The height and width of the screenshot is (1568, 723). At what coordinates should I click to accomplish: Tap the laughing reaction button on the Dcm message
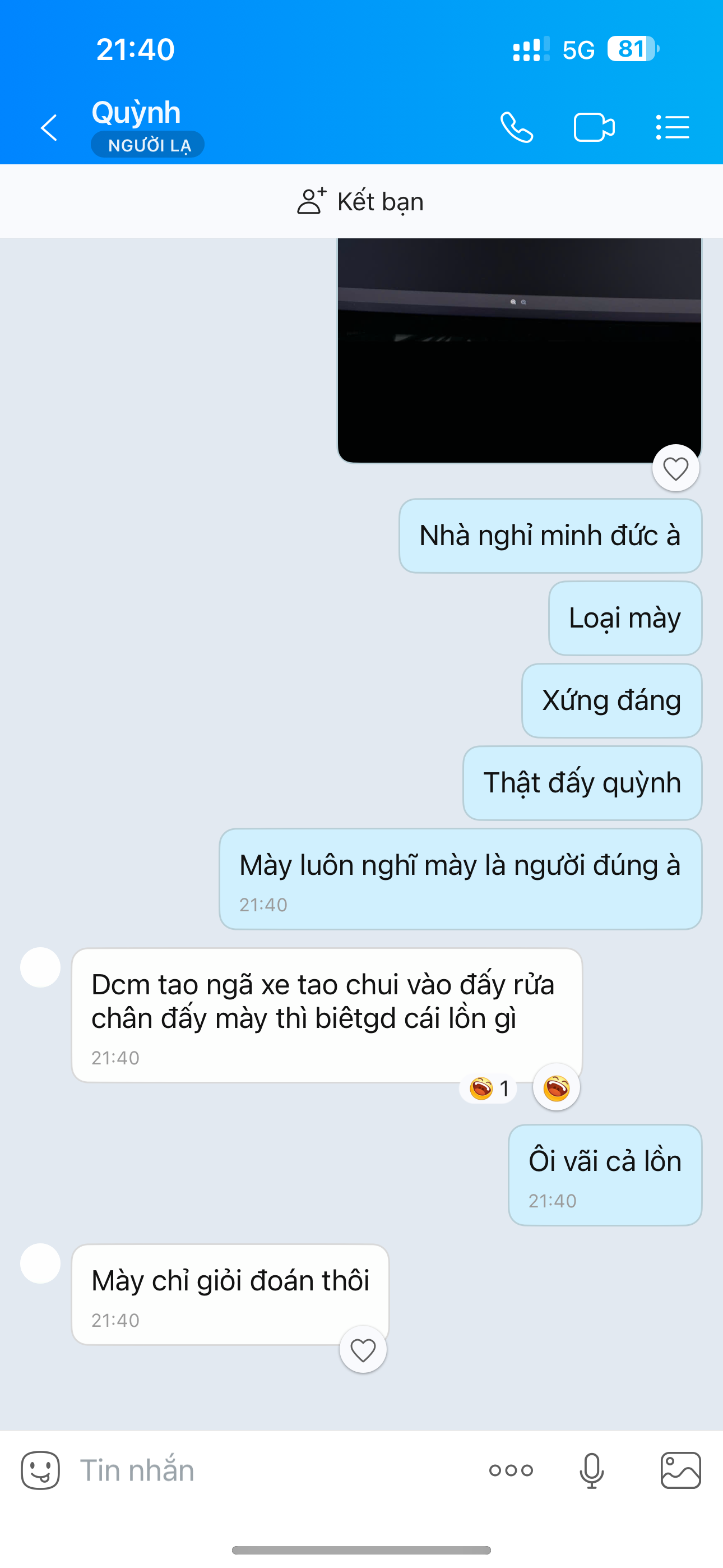click(x=556, y=1087)
